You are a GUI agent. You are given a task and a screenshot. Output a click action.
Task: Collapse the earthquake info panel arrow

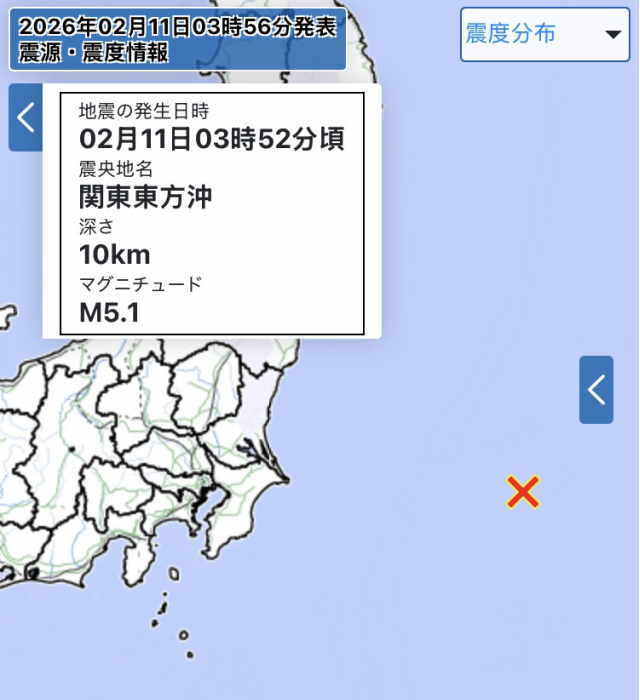(x=26, y=118)
